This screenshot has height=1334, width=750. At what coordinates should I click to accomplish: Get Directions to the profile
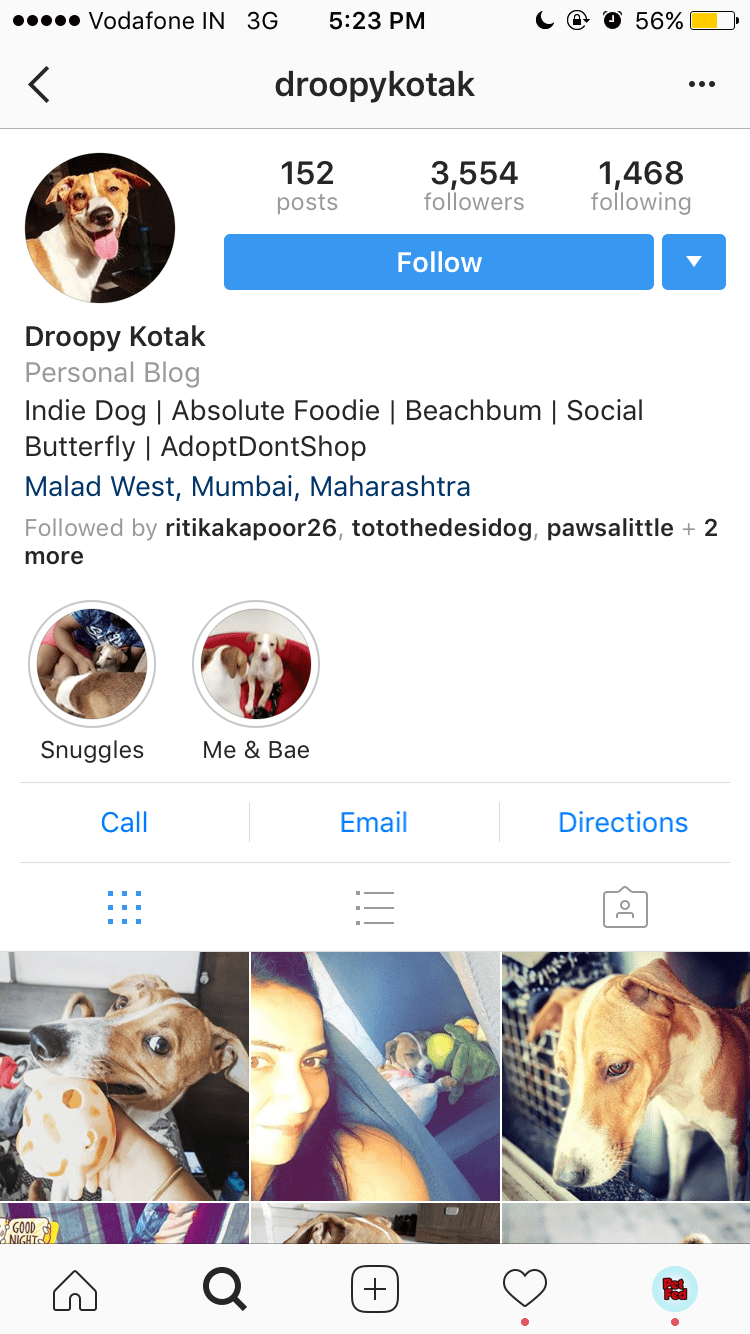[623, 822]
